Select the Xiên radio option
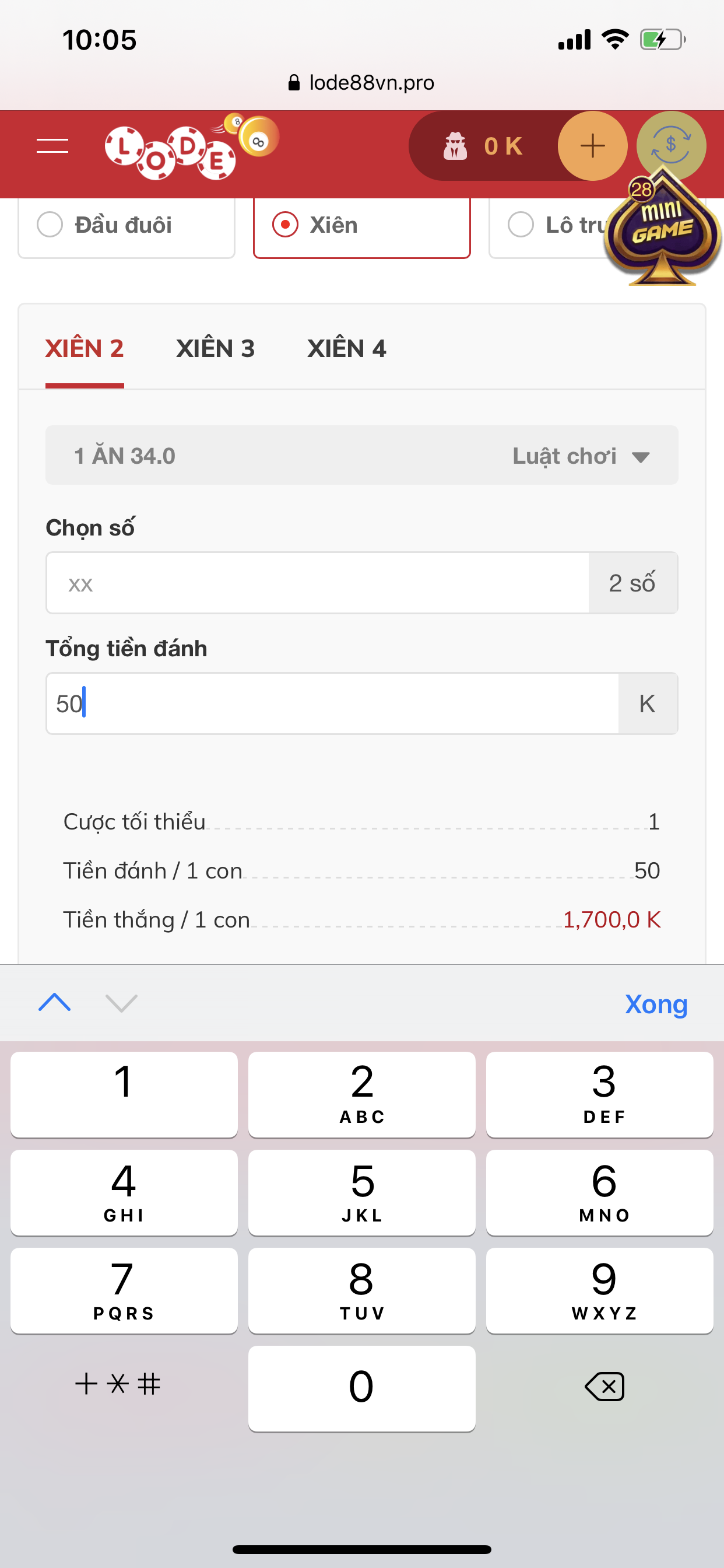 click(x=285, y=225)
